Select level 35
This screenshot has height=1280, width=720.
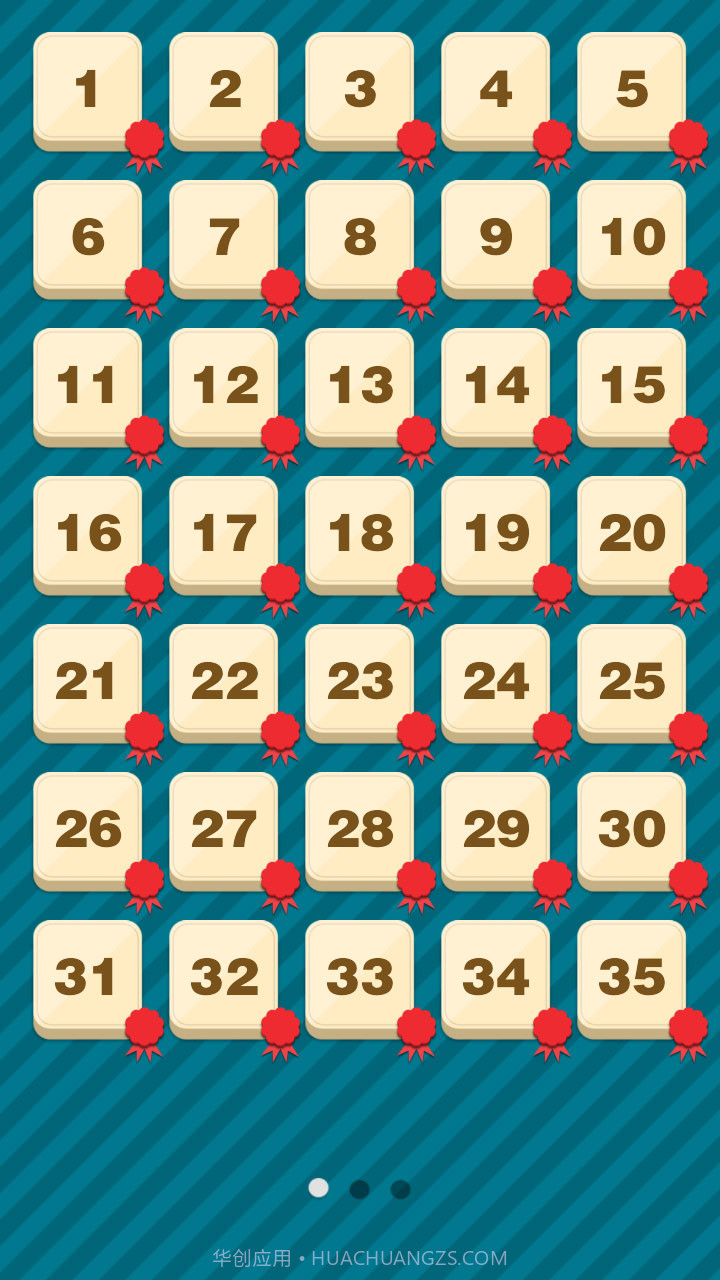pyautogui.click(x=632, y=978)
